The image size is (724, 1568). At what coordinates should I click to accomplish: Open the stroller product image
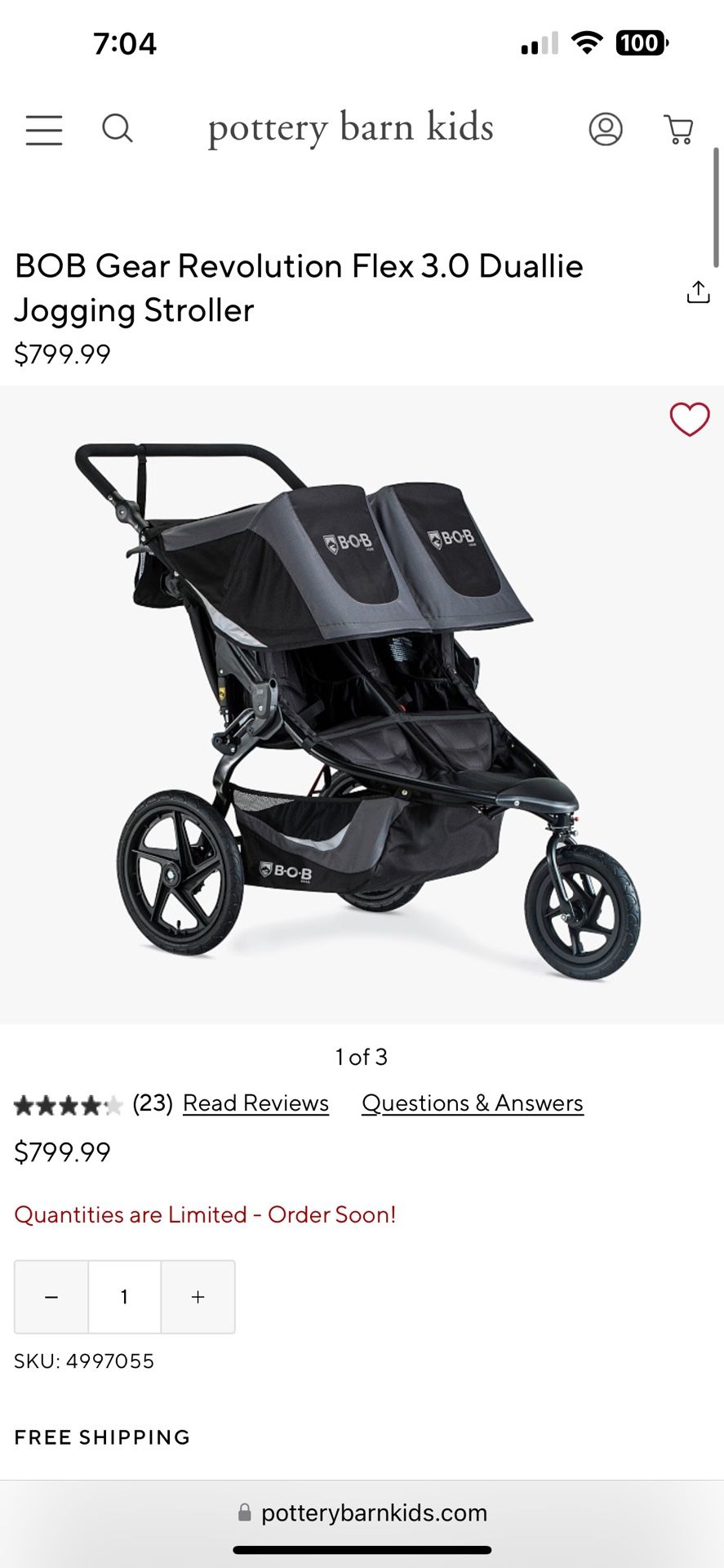(x=362, y=702)
